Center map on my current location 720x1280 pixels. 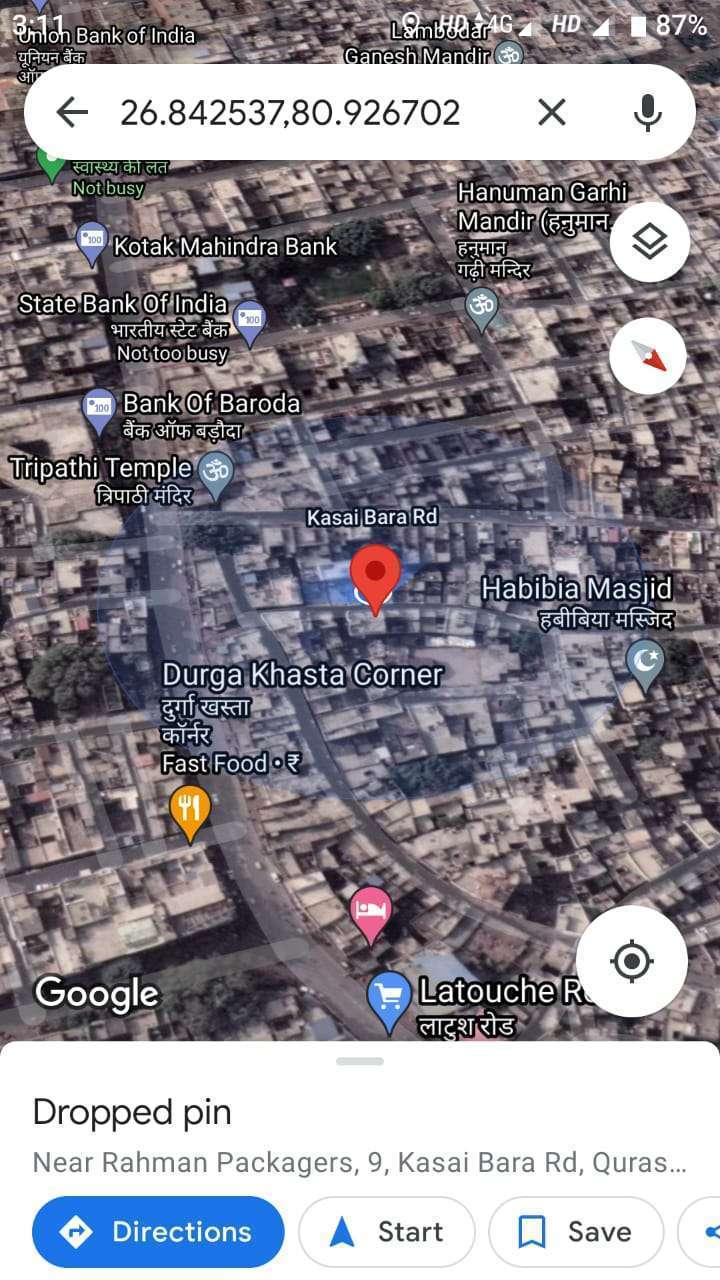tap(631, 961)
